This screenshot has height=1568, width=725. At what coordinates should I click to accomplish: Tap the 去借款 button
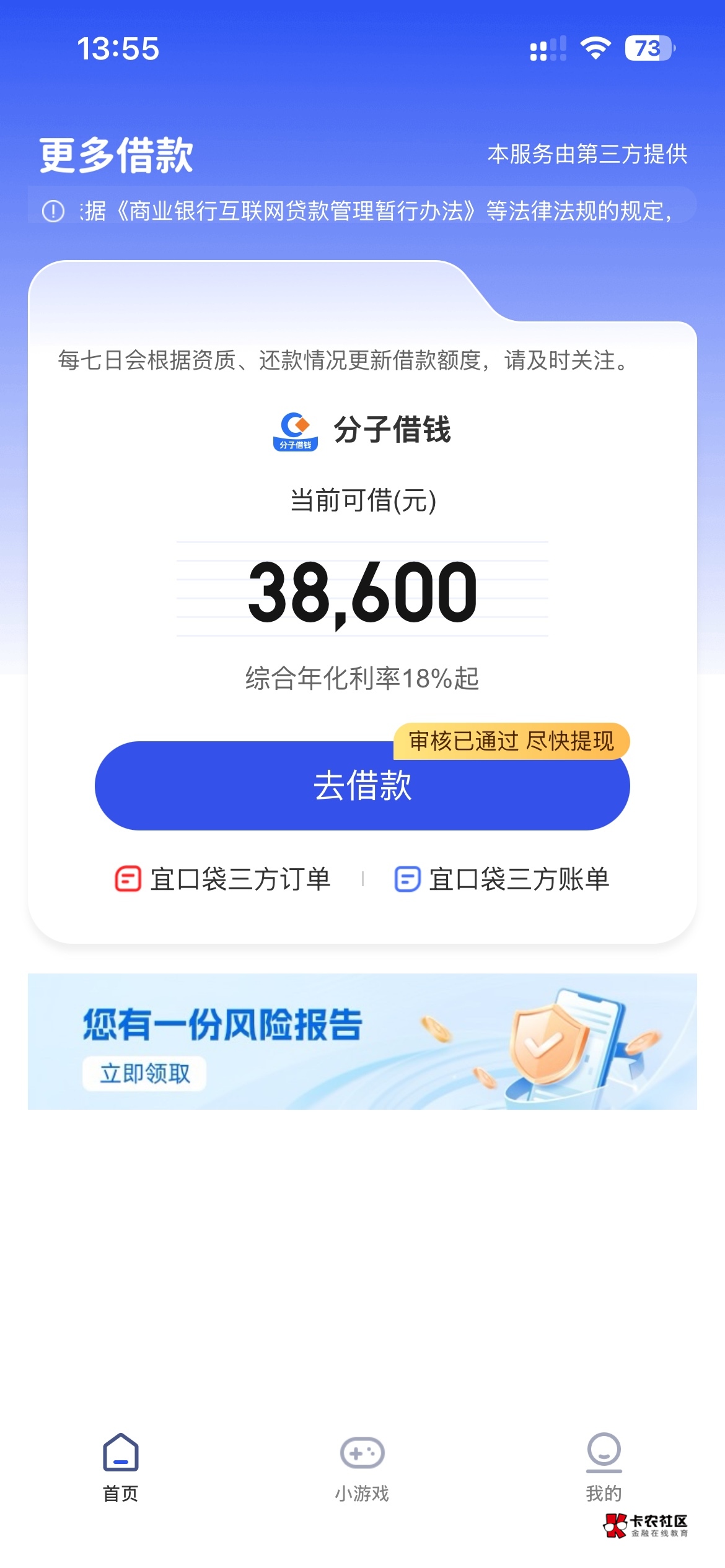(x=362, y=786)
